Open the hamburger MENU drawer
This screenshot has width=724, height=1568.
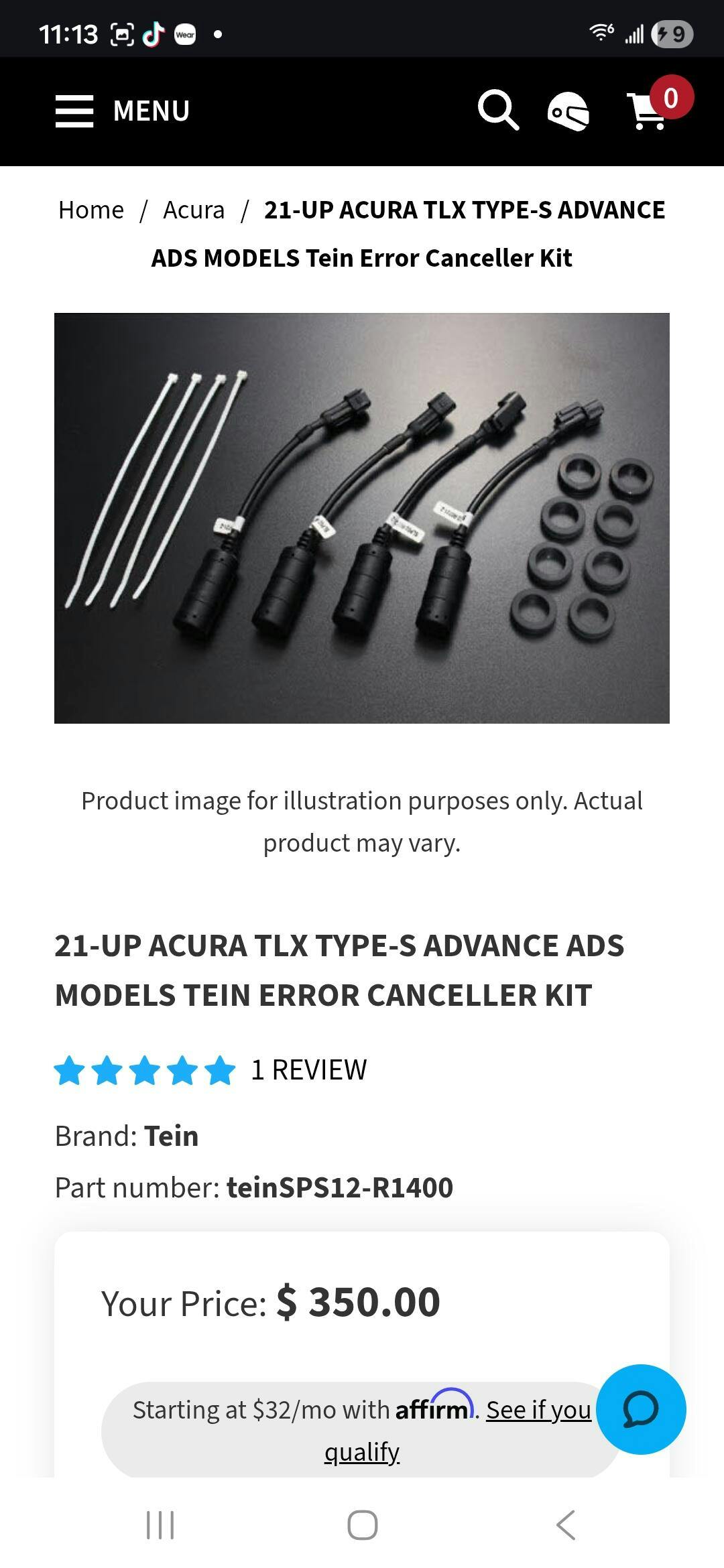click(123, 111)
